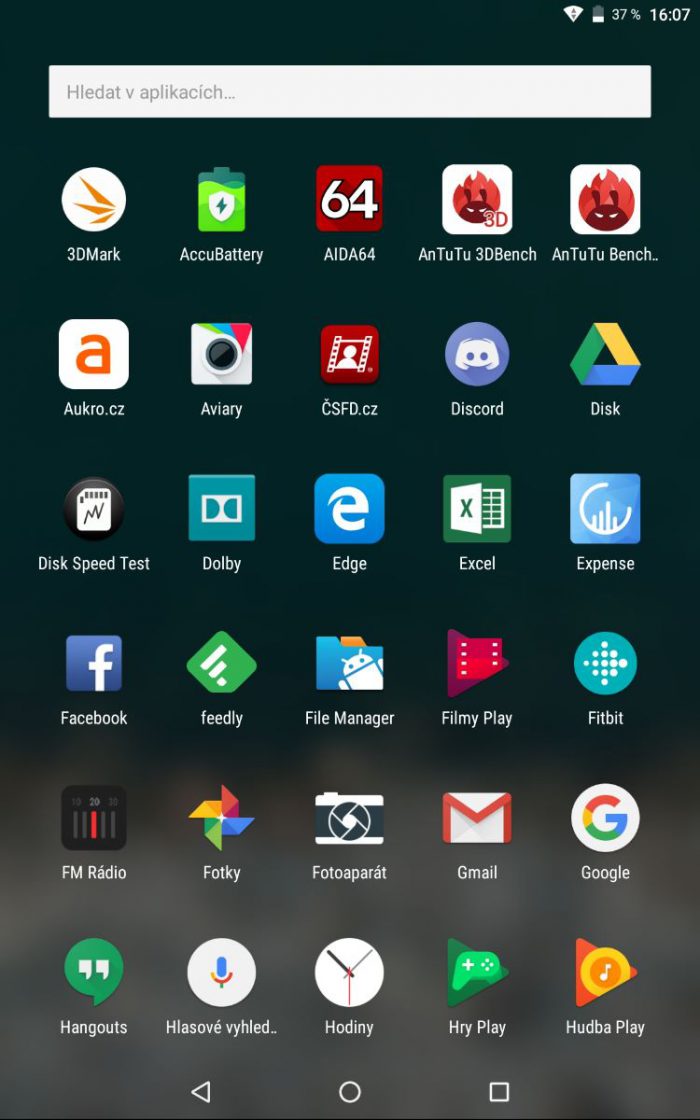Open Google Disk

click(x=605, y=354)
